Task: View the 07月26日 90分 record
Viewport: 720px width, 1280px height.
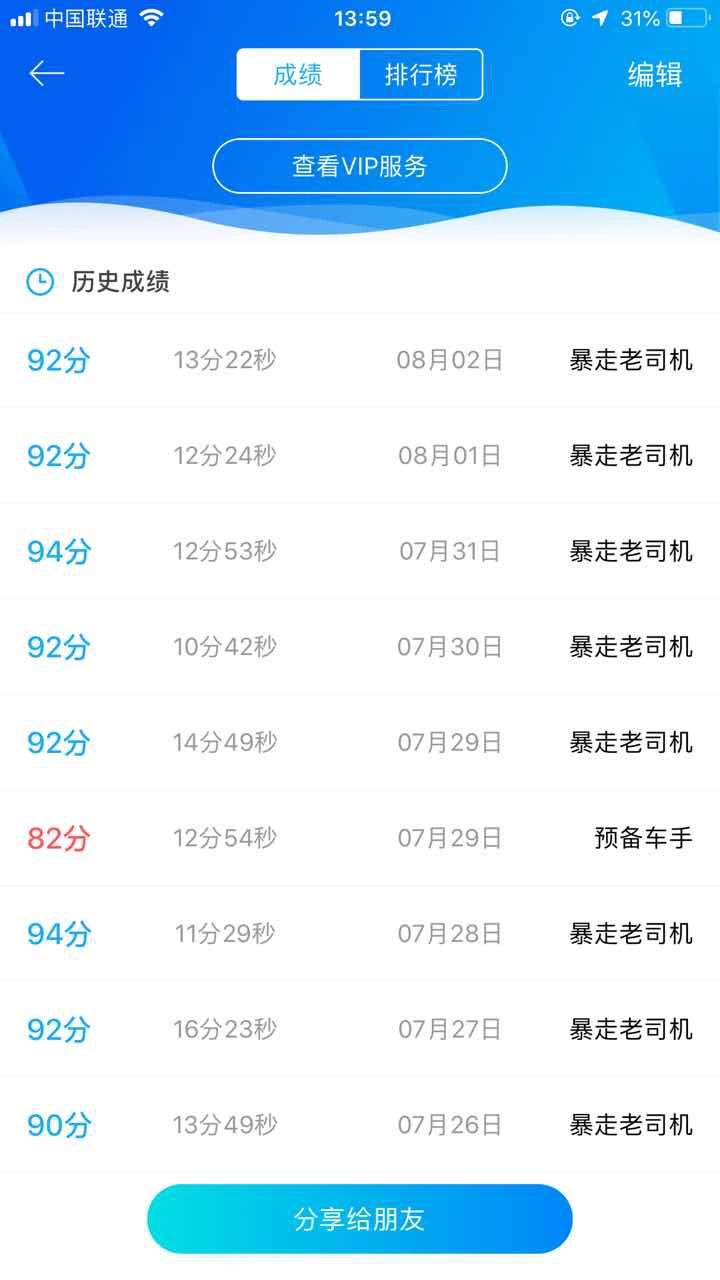Action: point(360,1125)
